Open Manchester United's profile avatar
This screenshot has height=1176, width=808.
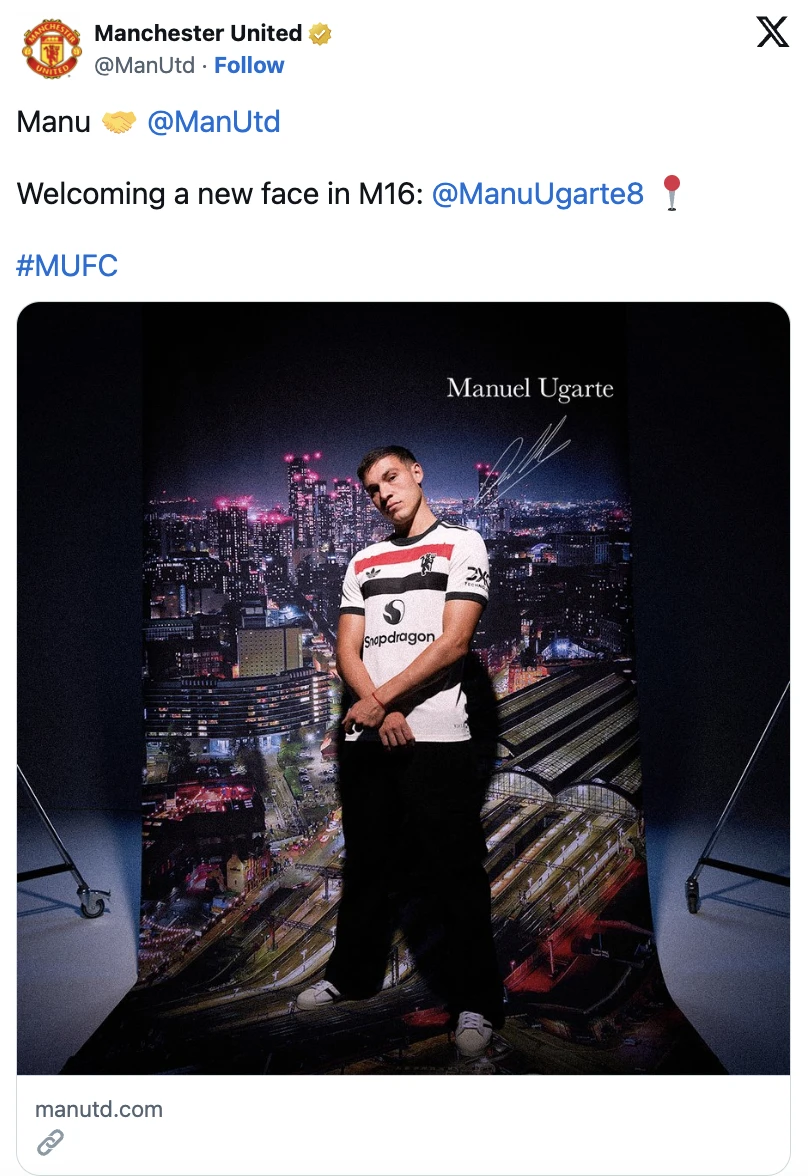point(50,47)
